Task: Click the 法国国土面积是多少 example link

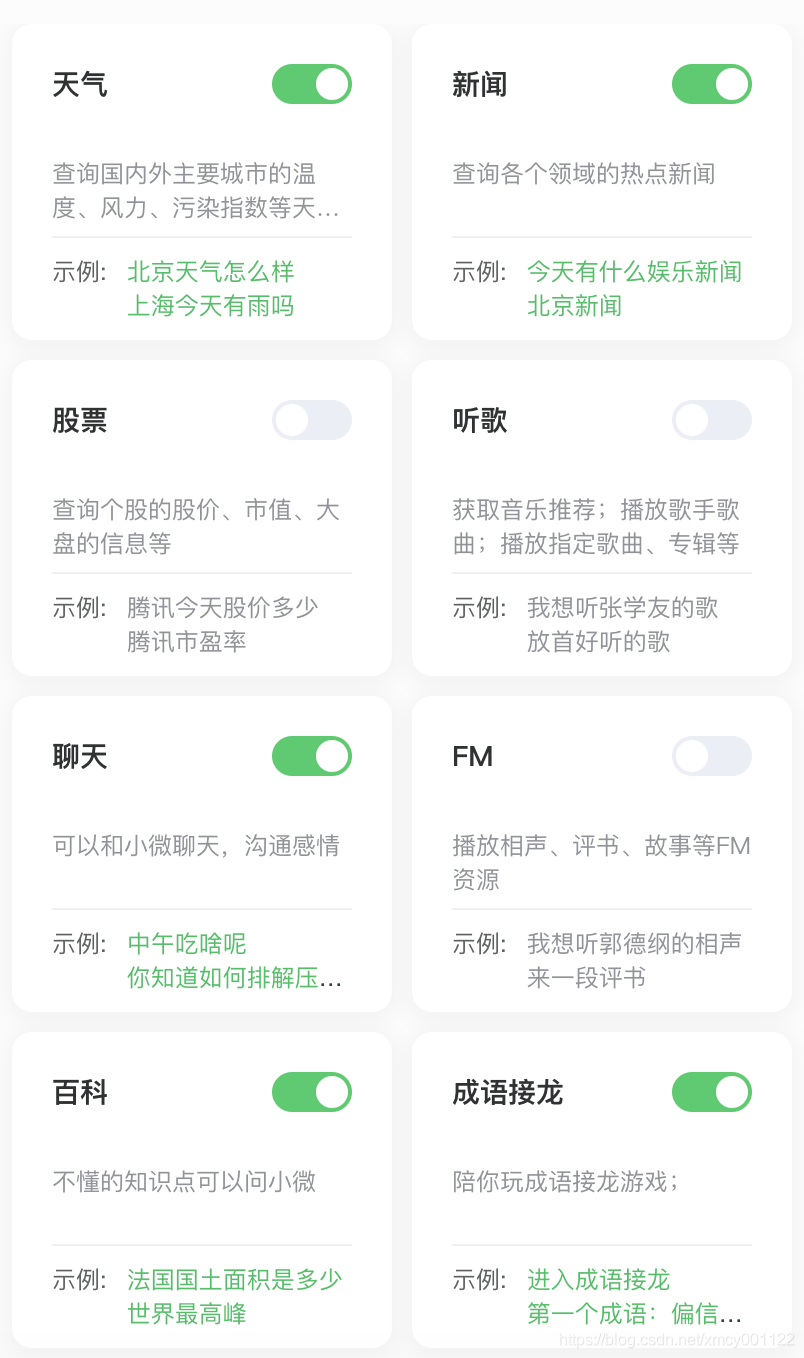Action: pos(236,1279)
